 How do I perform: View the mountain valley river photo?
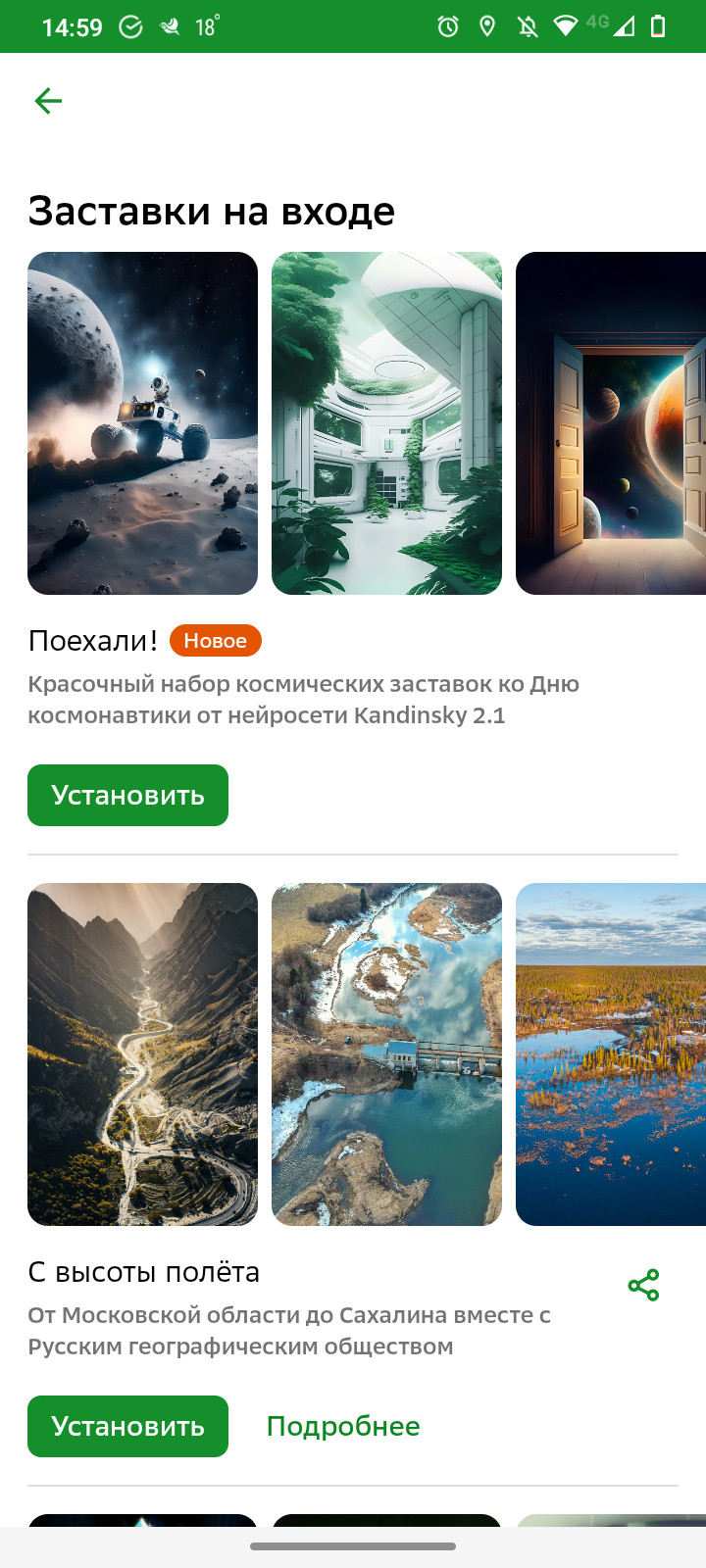point(142,1054)
